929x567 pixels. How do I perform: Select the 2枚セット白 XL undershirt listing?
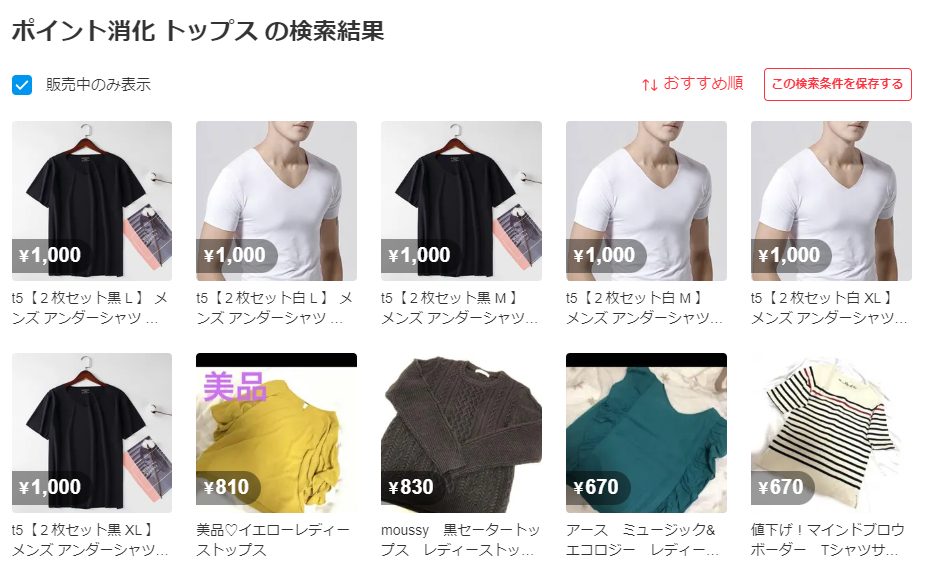coord(831,201)
